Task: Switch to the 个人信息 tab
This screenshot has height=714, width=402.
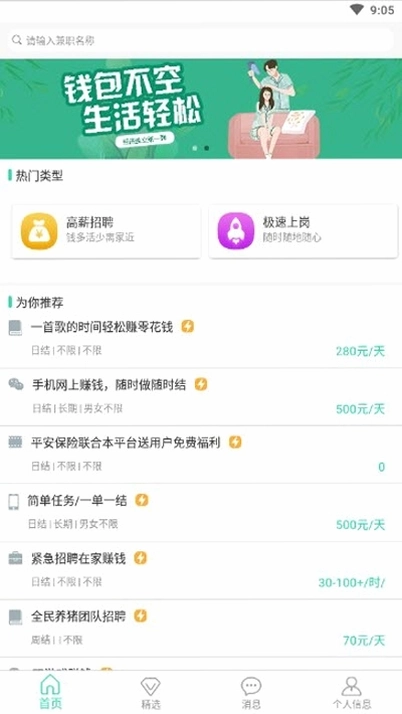Action: click(x=351, y=692)
